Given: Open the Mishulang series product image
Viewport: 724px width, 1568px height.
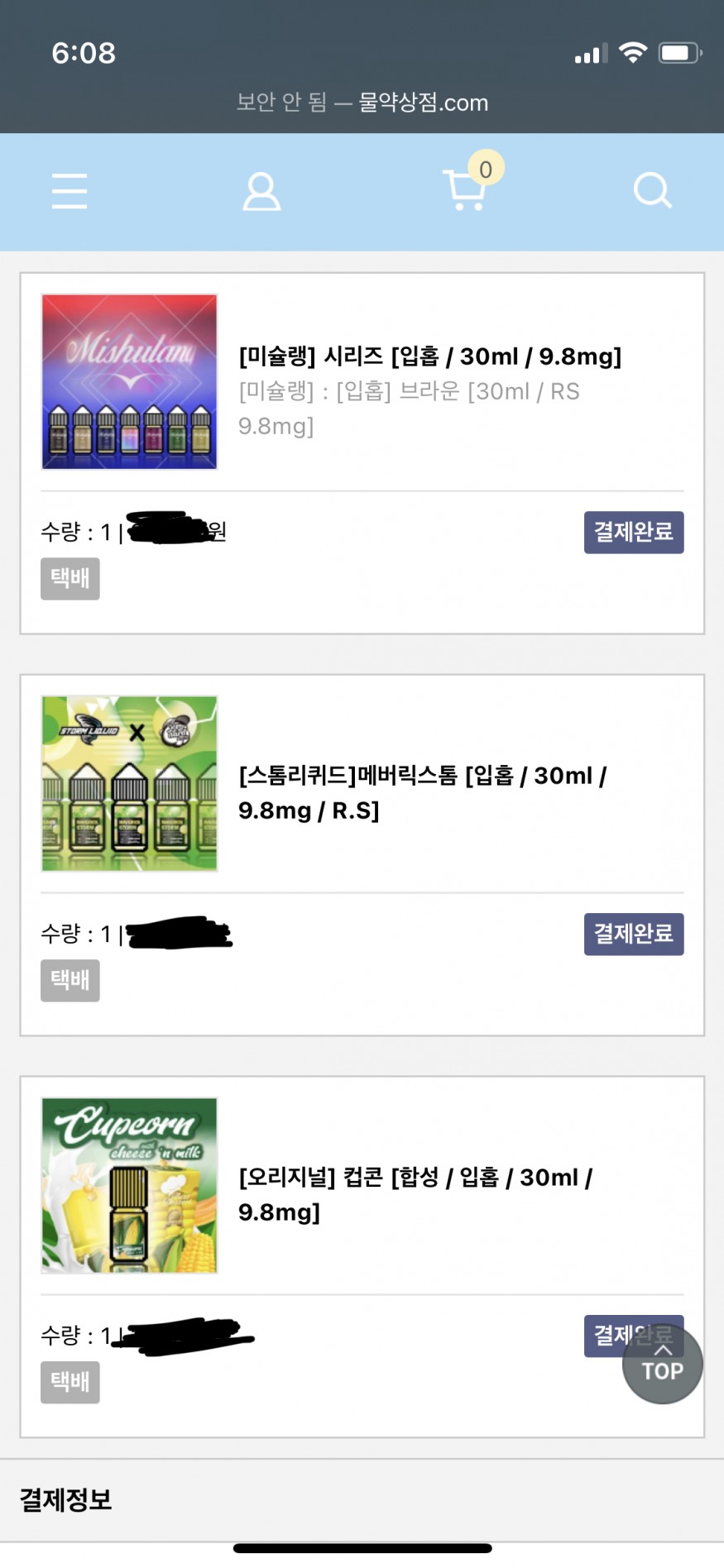Looking at the screenshot, I should coord(130,382).
